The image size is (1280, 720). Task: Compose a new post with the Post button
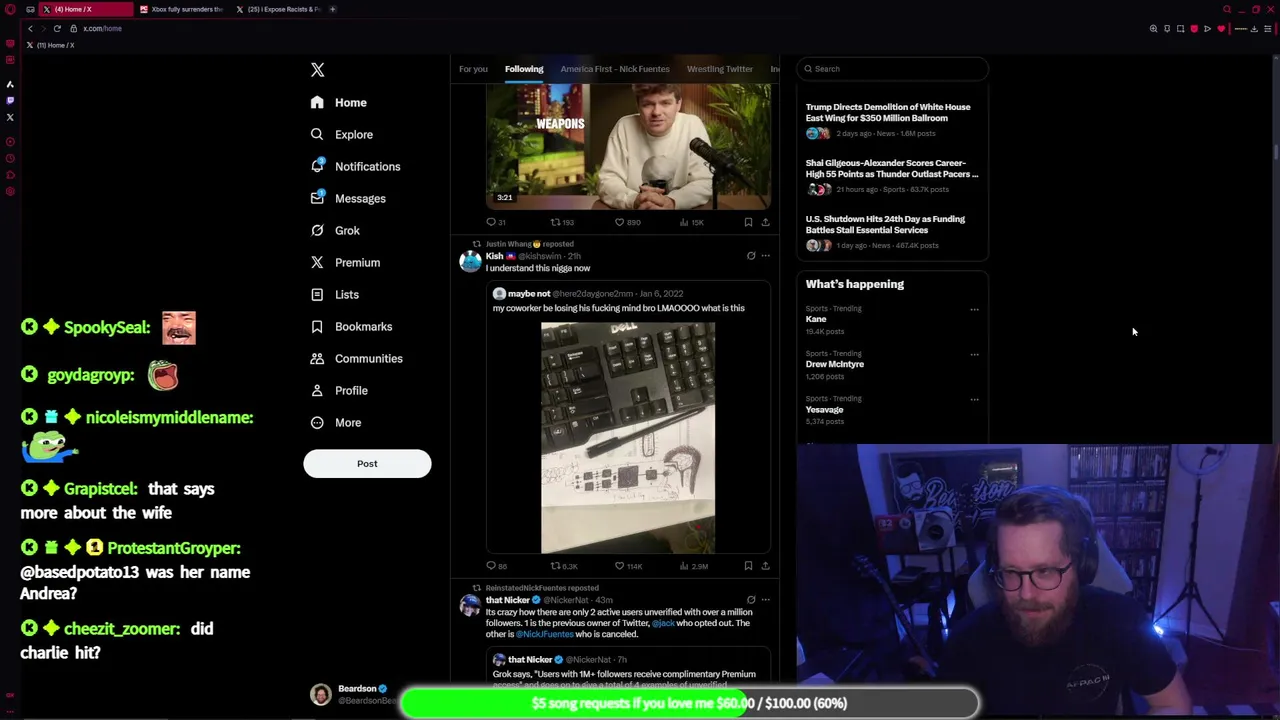tap(367, 463)
